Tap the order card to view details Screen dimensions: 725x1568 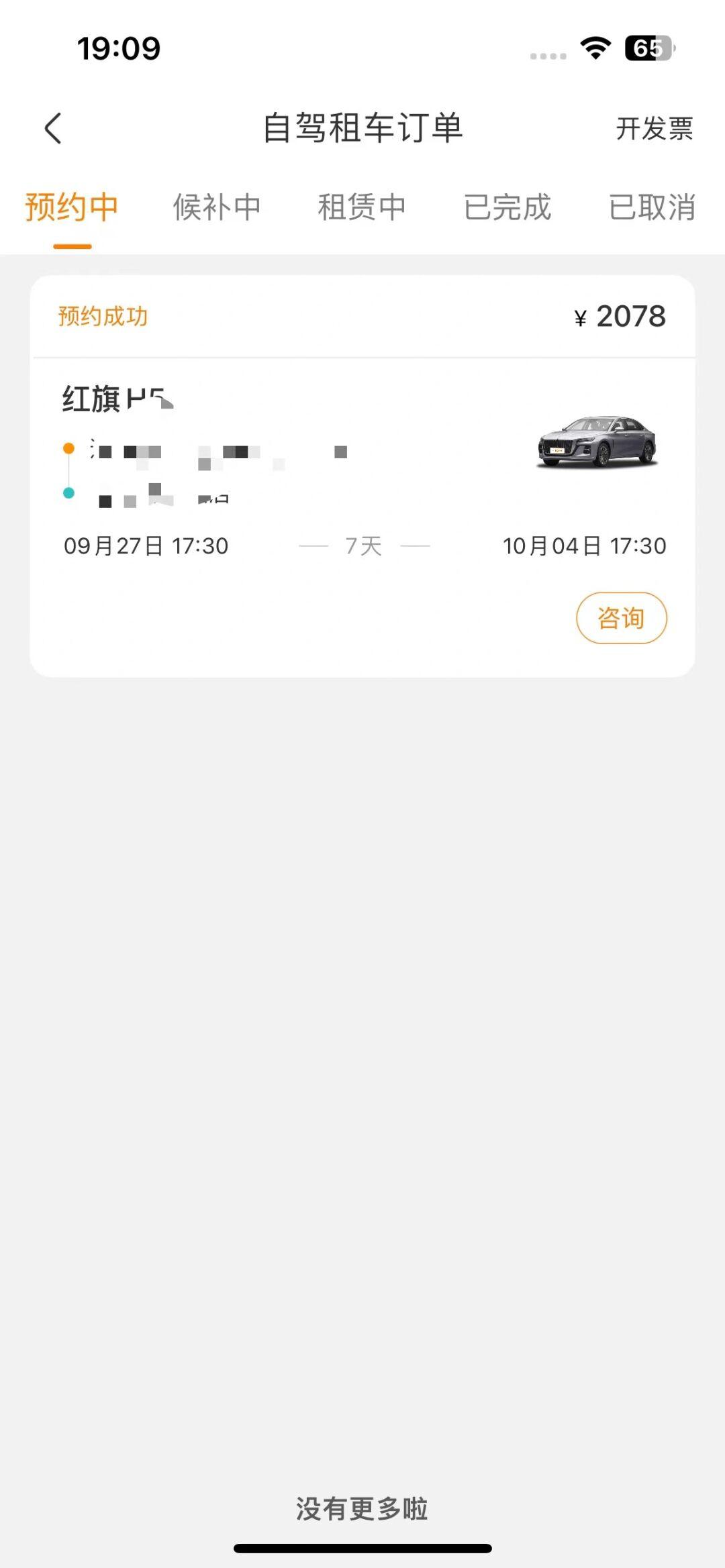point(362,470)
